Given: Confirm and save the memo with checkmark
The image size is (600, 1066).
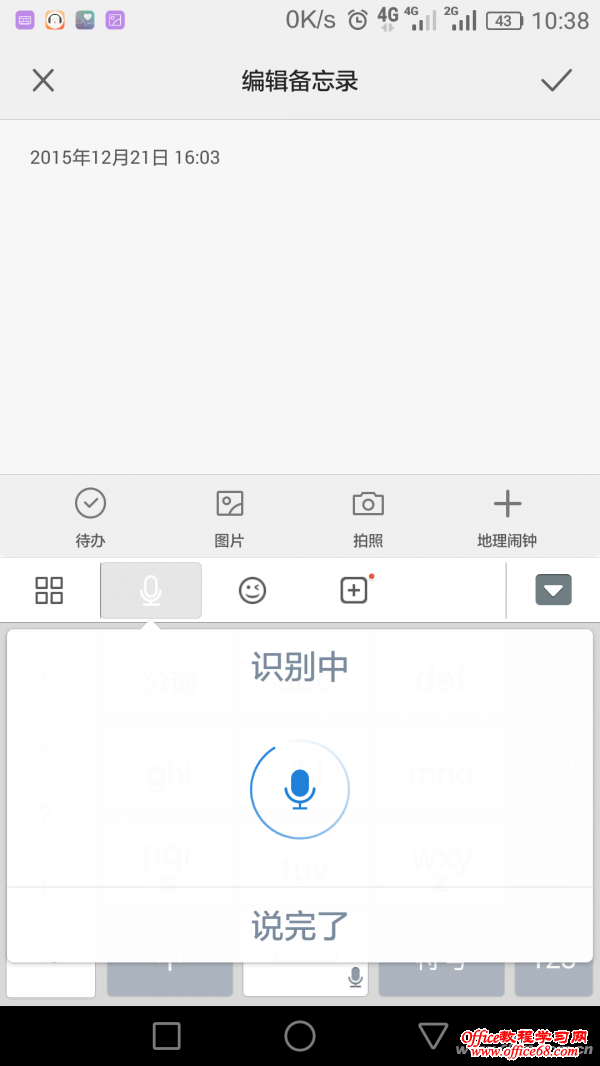Looking at the screenshot, I should click(x=556, y=80).
